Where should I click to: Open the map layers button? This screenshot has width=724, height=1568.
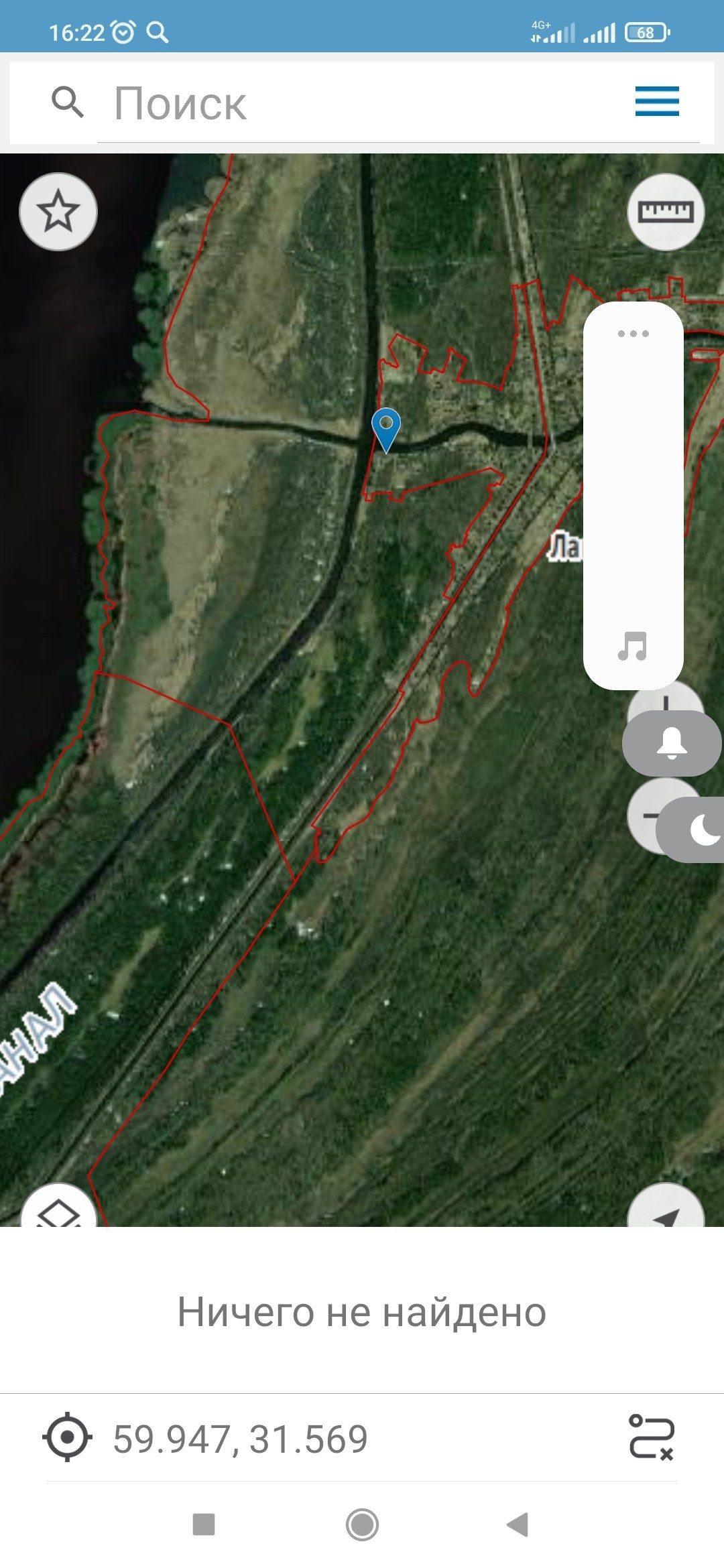click(58, 1210)
